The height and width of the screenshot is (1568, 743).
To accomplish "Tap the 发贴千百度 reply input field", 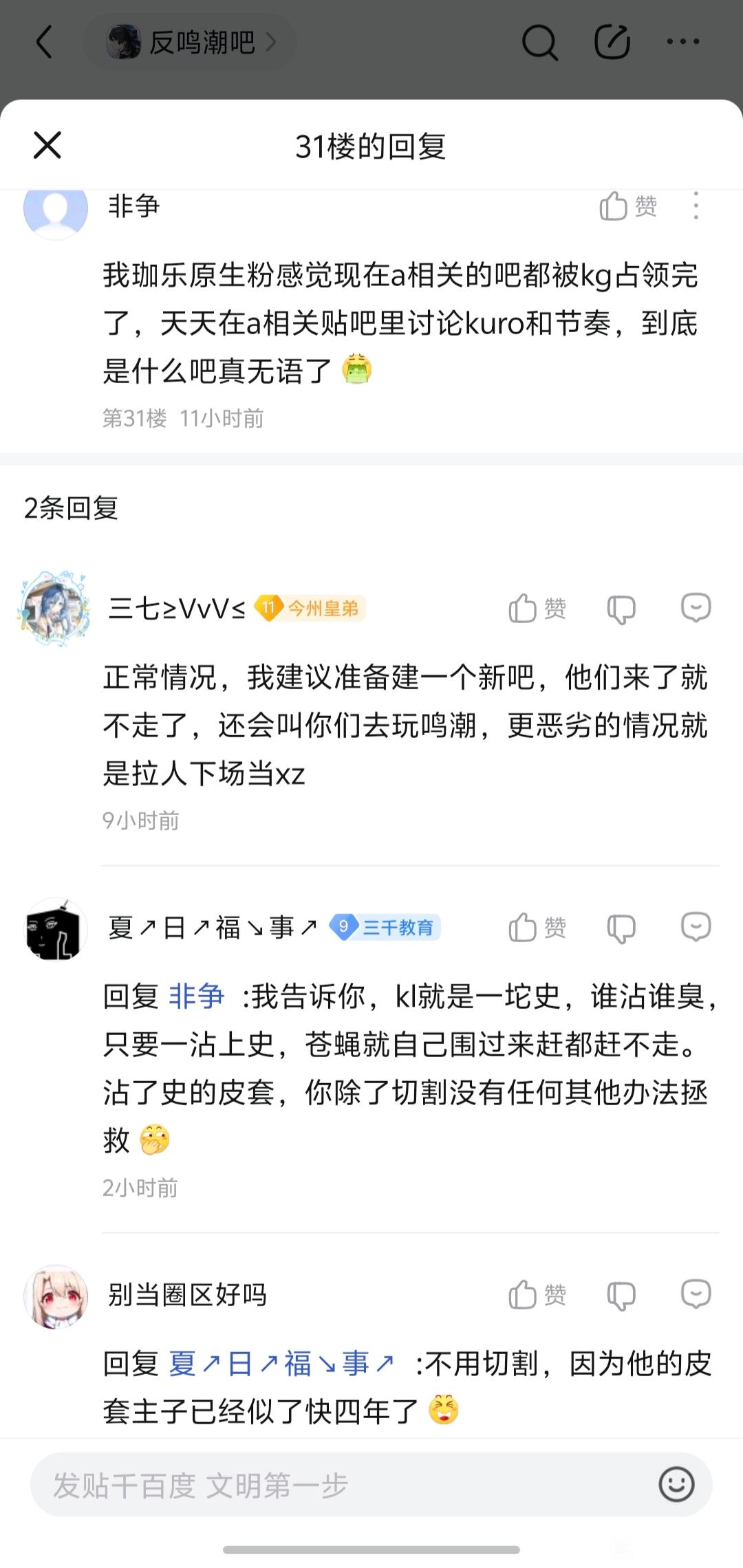I will 337,1485.
